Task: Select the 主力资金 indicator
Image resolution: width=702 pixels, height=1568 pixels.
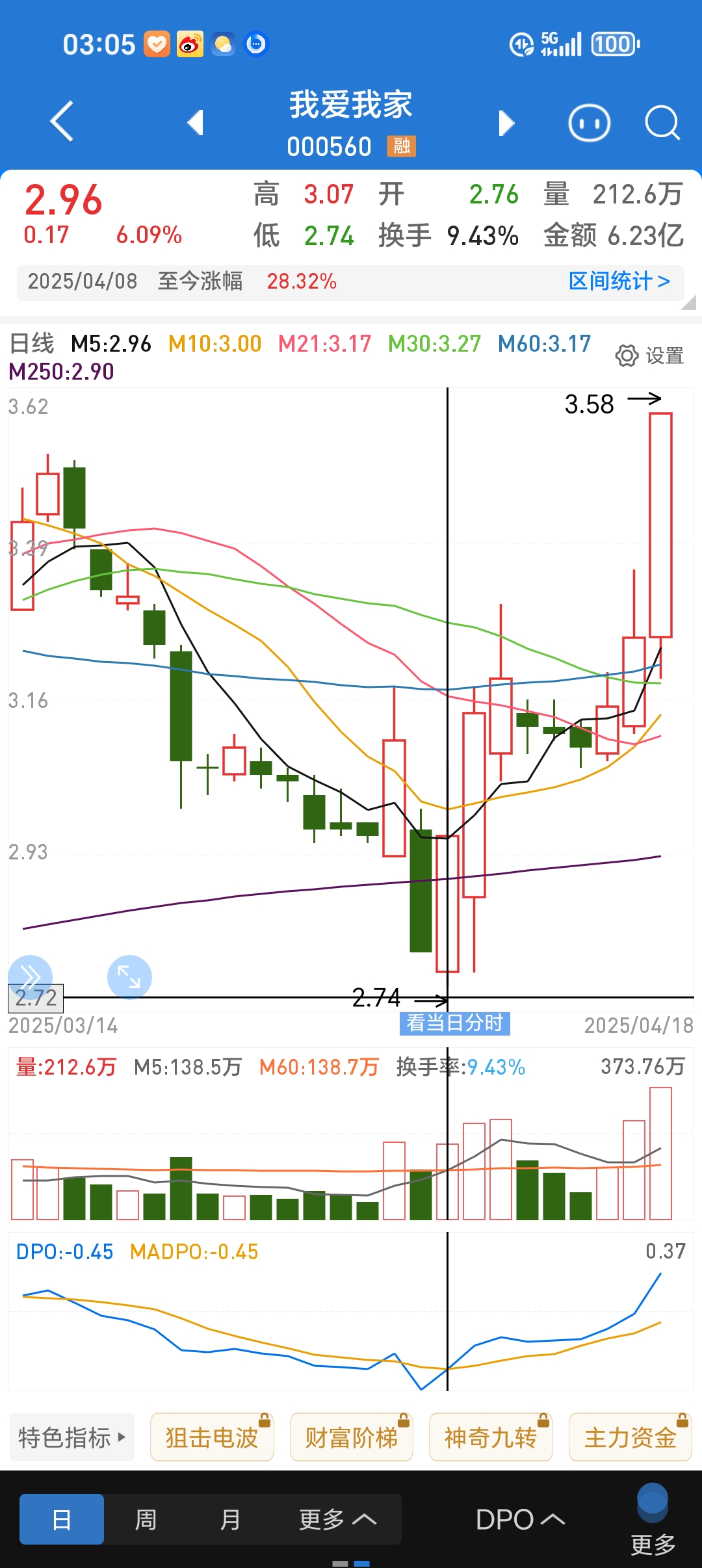Action: point(630,1437)
